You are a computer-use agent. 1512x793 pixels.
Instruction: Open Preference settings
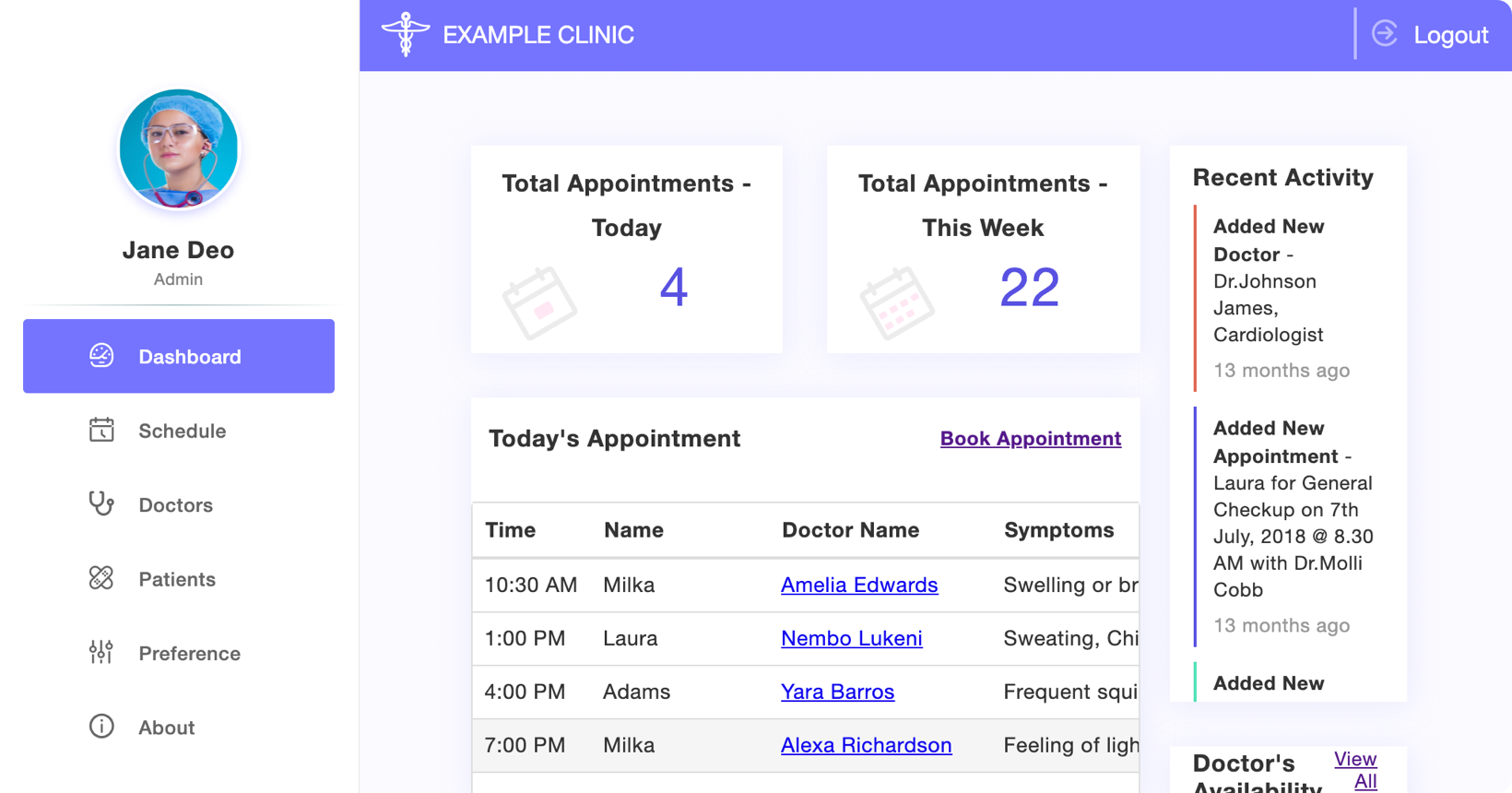pos(188,654)
